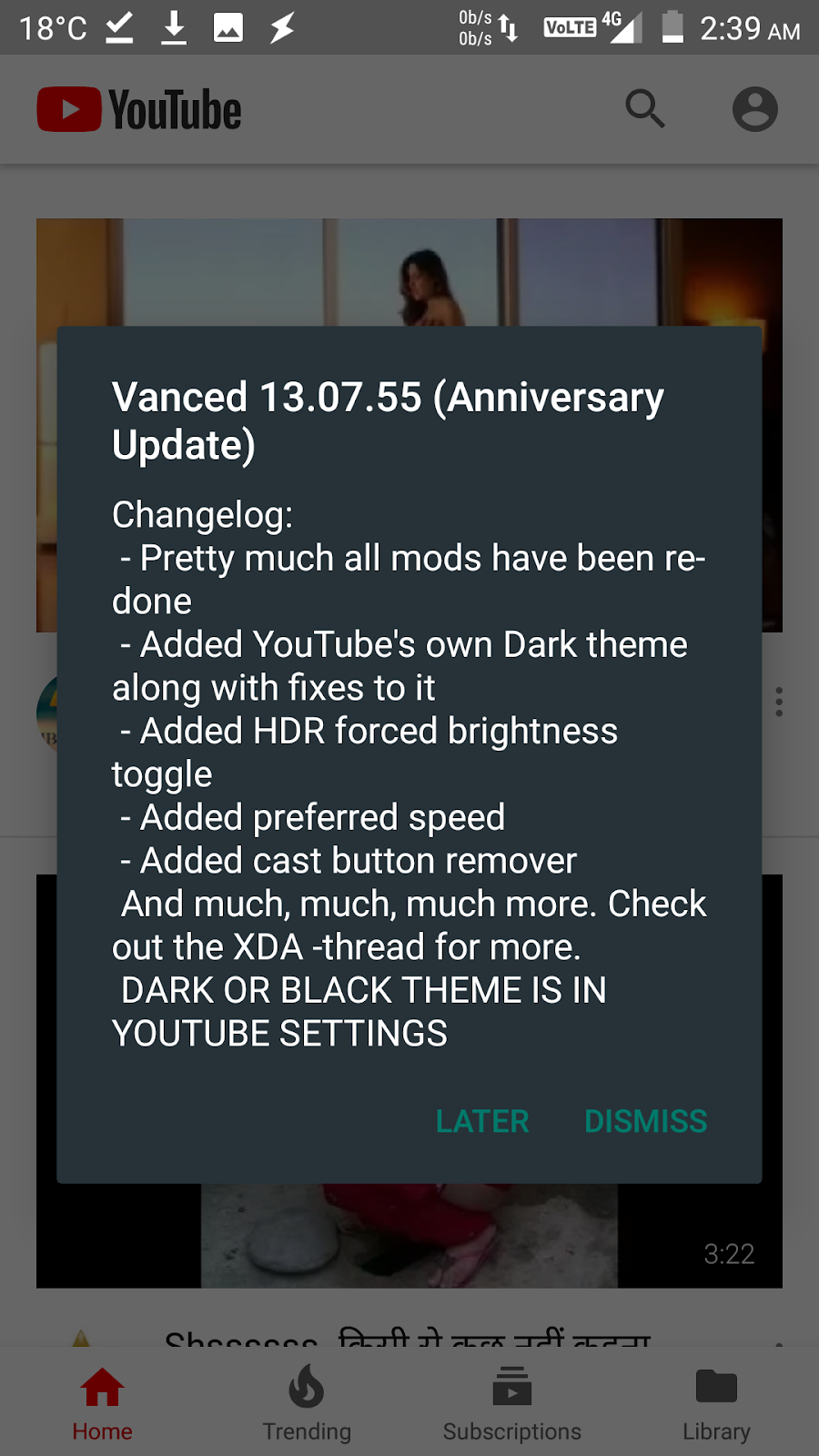Switch to the Subscriptions tab
Viewport: 819px width, 1456px height.
pyautogui.click(x=511, y=1404)
